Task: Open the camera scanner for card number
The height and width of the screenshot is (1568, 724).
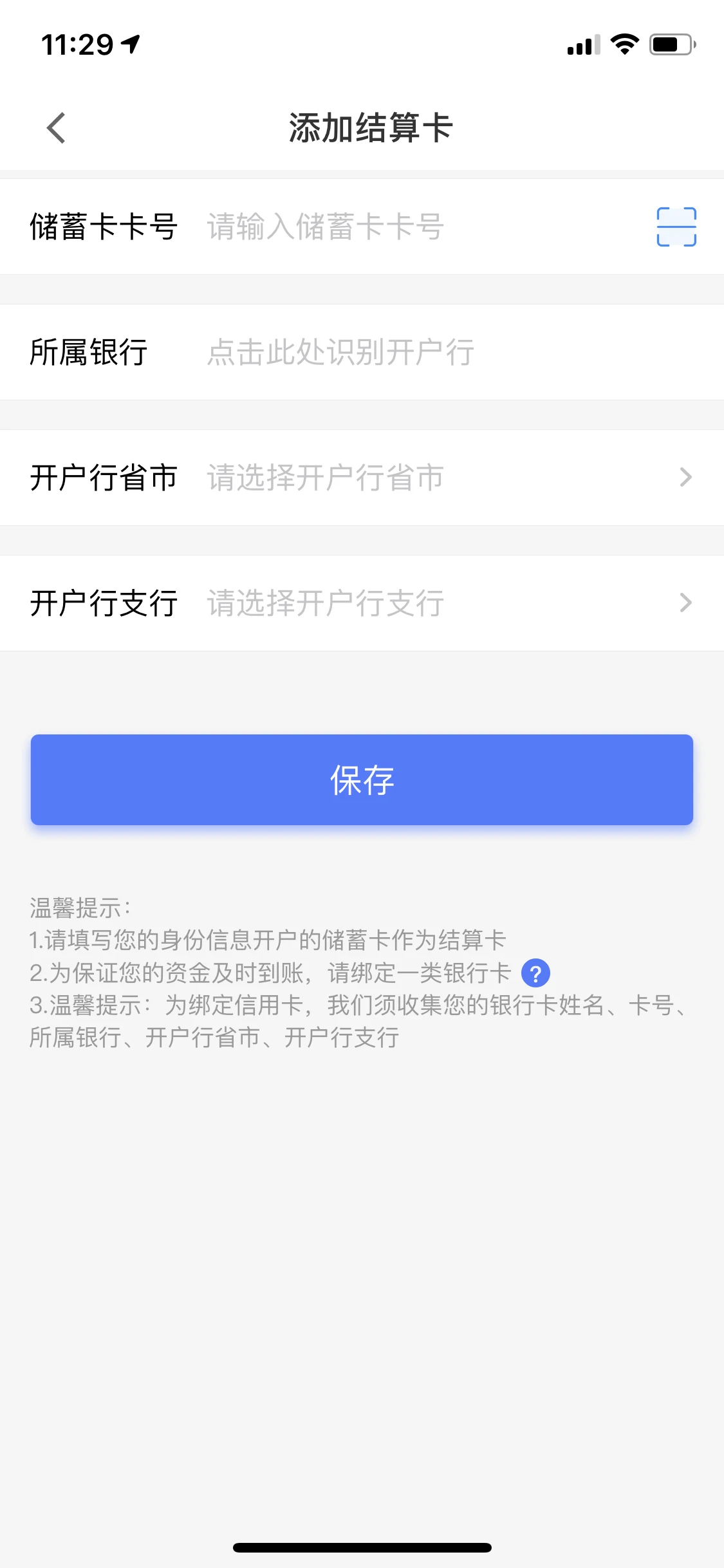Action: tap(676, 227)
